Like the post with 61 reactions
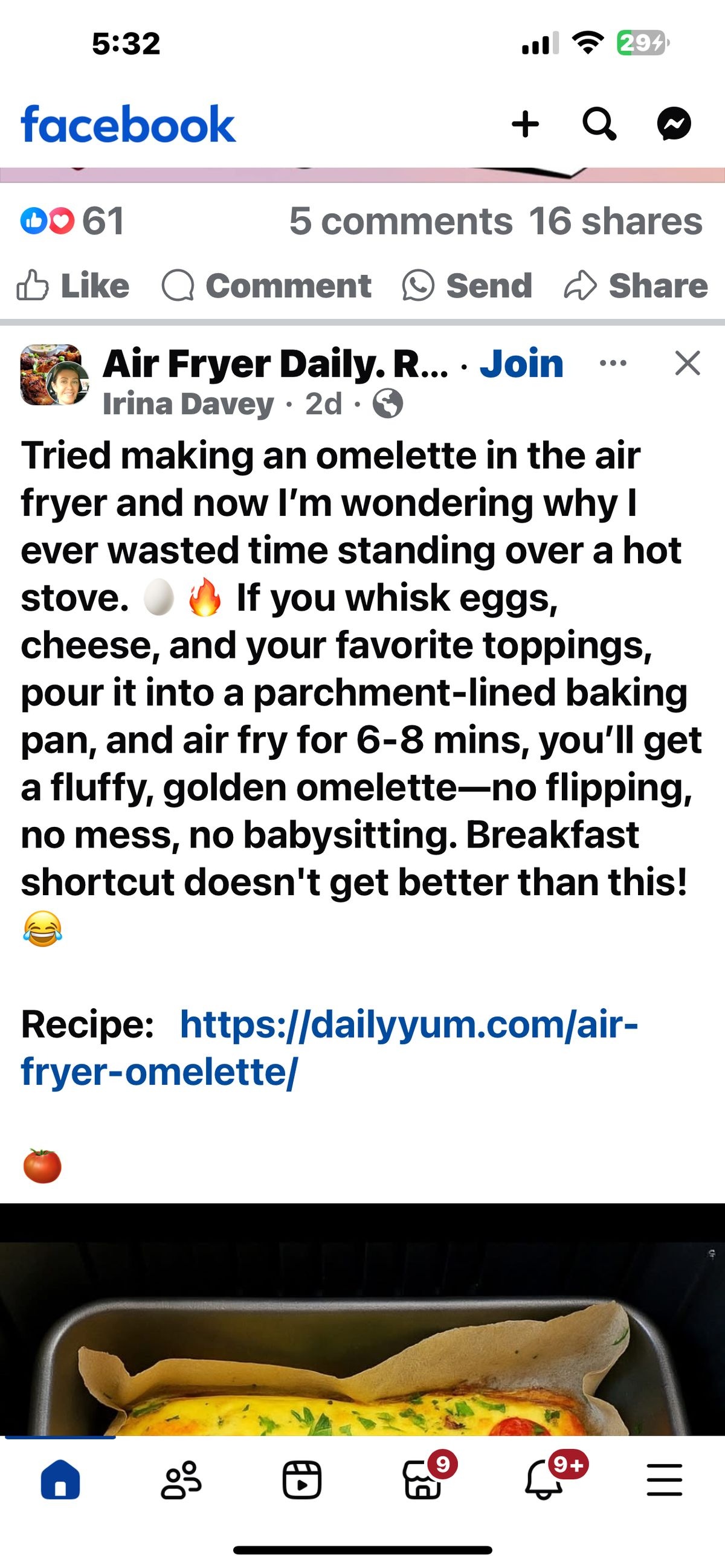 (x=73, y=286)
